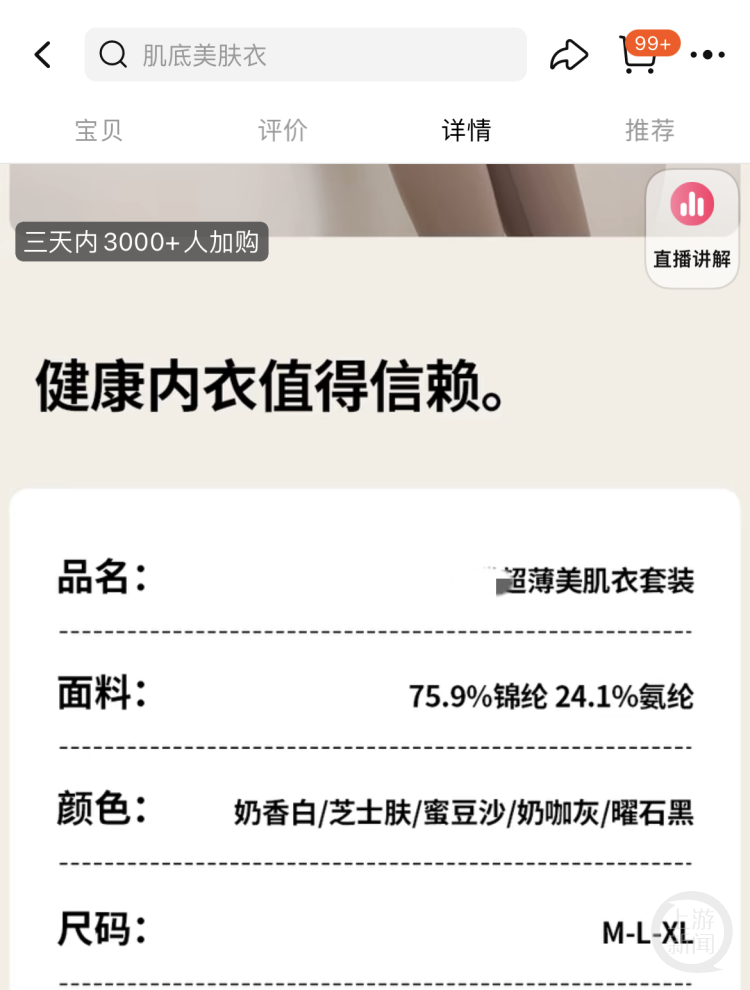Go back to the previous page

pyautogui.click(x=43, y=55)
